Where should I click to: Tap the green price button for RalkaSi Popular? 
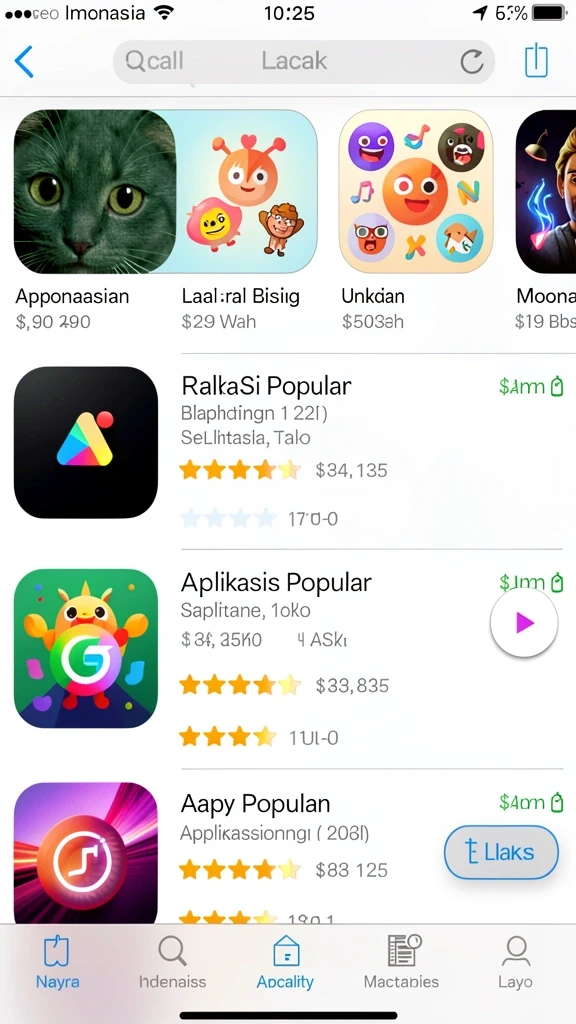pos(530,387)
